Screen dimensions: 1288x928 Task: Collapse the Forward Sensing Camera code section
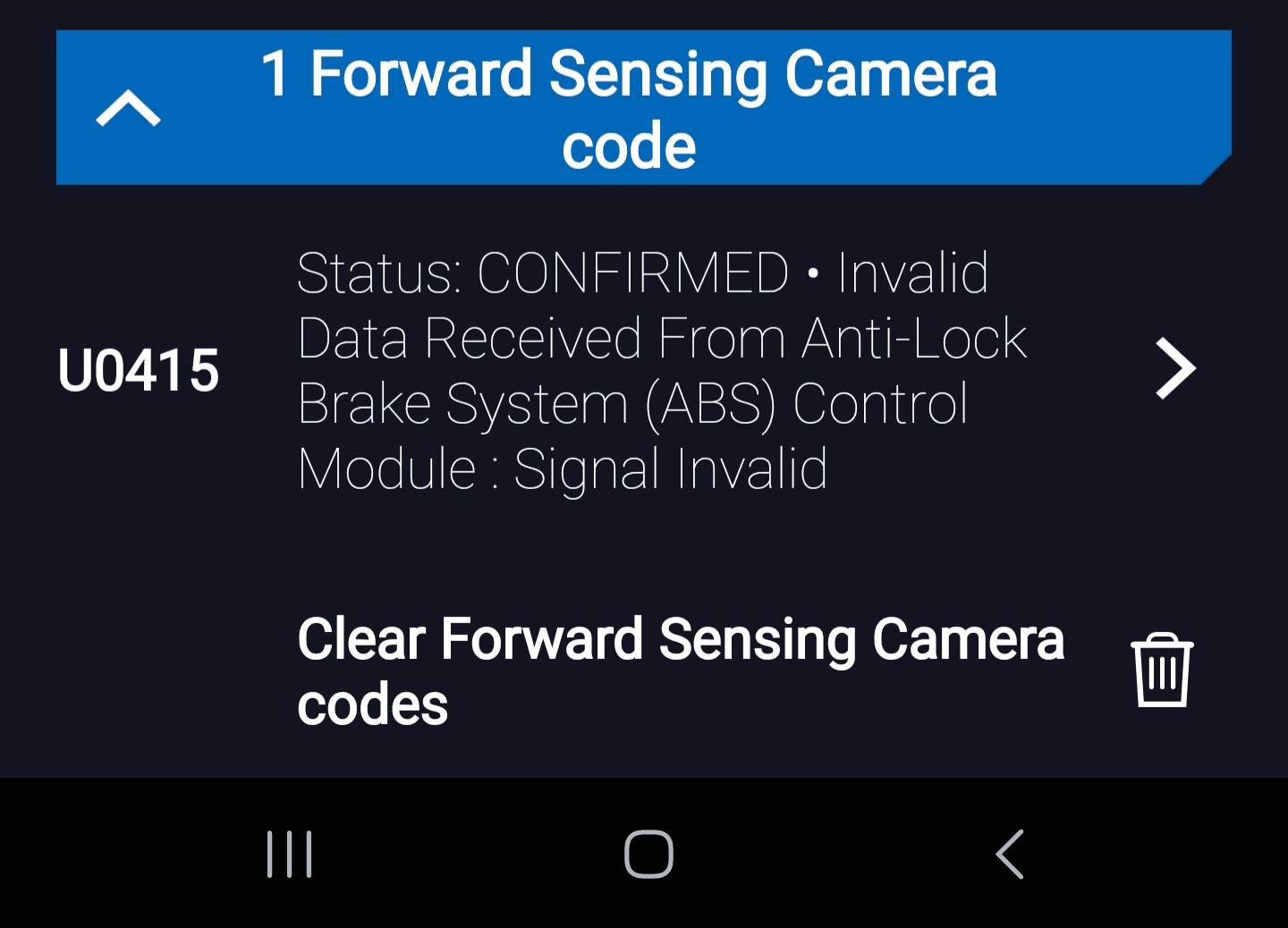point(128,109)
